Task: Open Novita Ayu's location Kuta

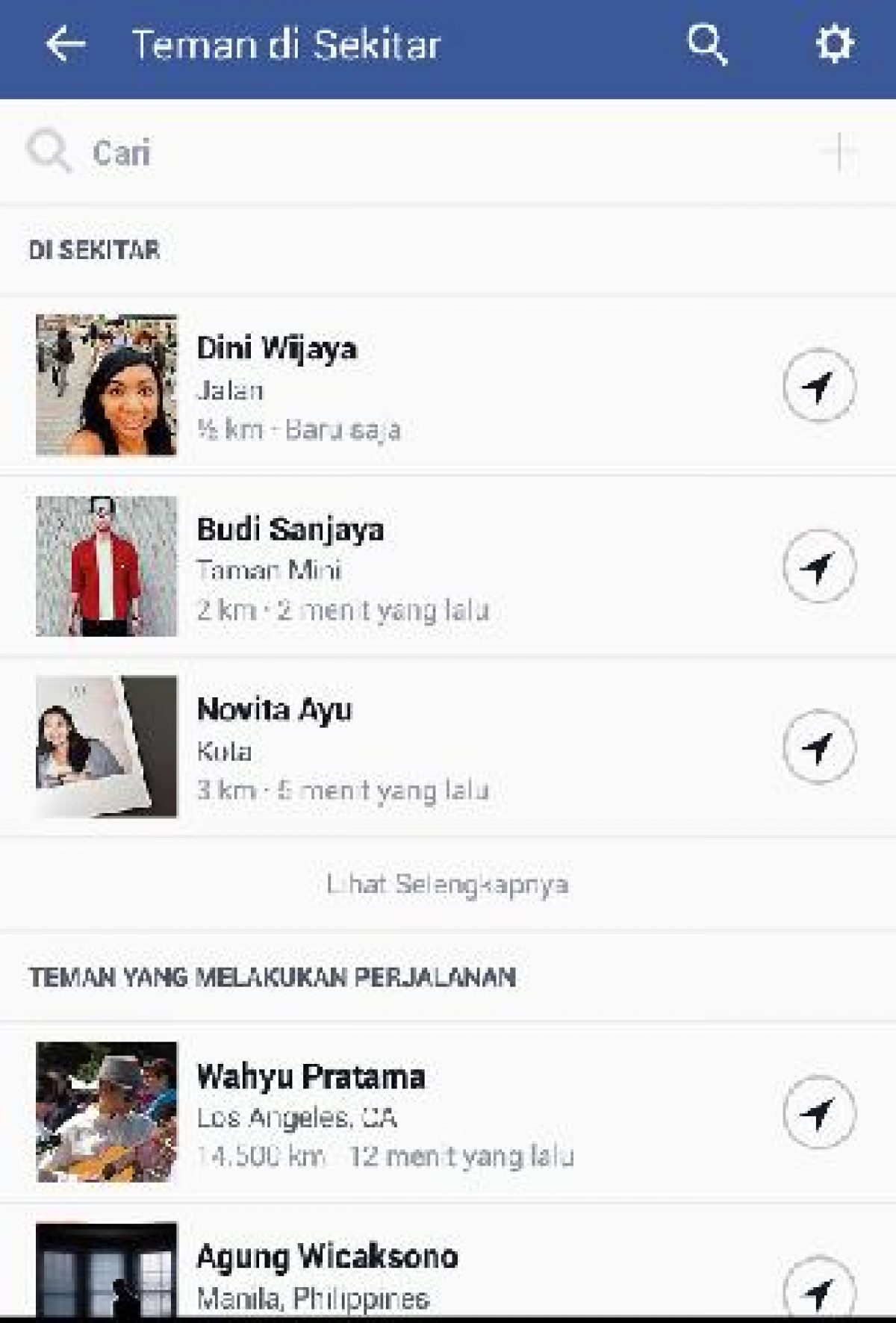Action: (x=221, y=752)
